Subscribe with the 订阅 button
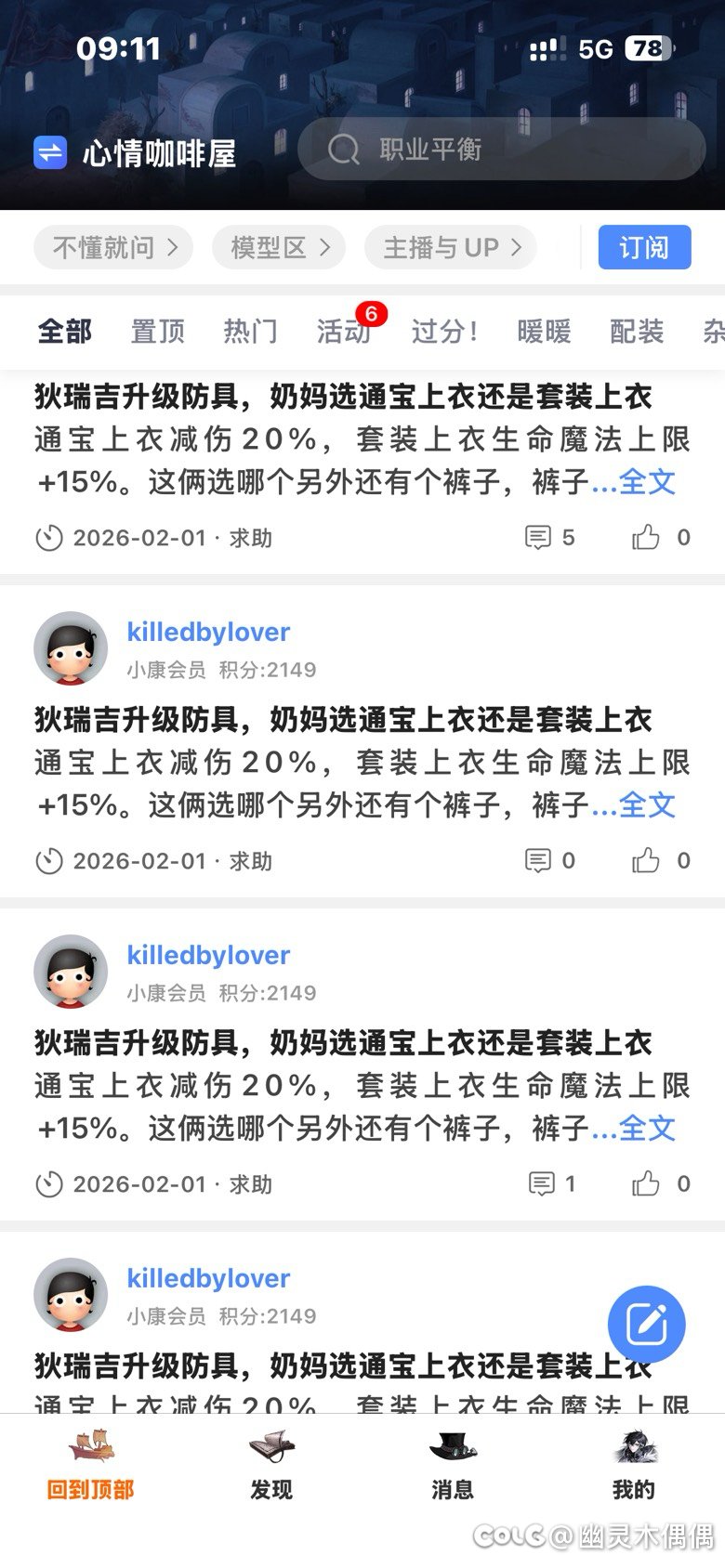This screenshot has height=1568, width=725. 644,247
